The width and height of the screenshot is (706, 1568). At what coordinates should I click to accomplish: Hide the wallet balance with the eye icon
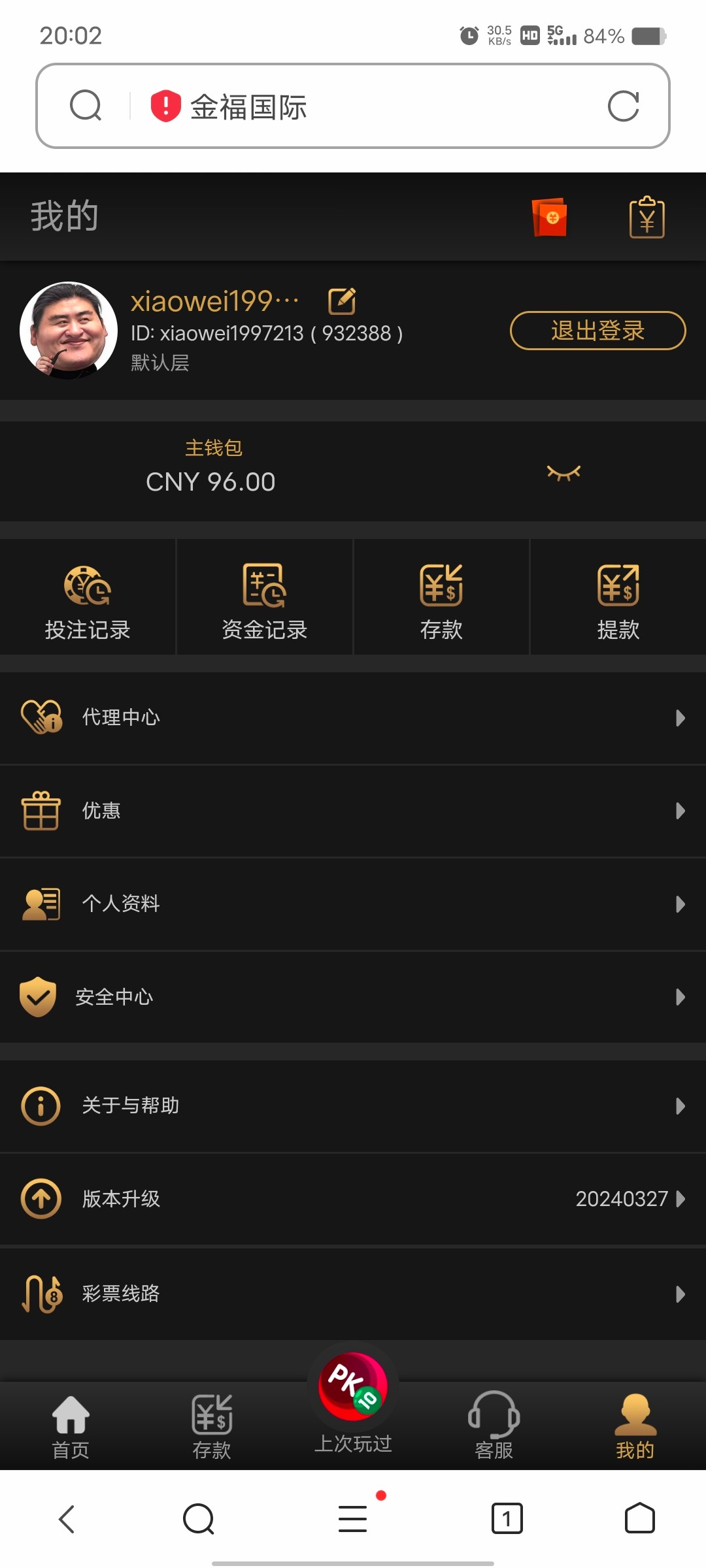[x=563, y=472]
